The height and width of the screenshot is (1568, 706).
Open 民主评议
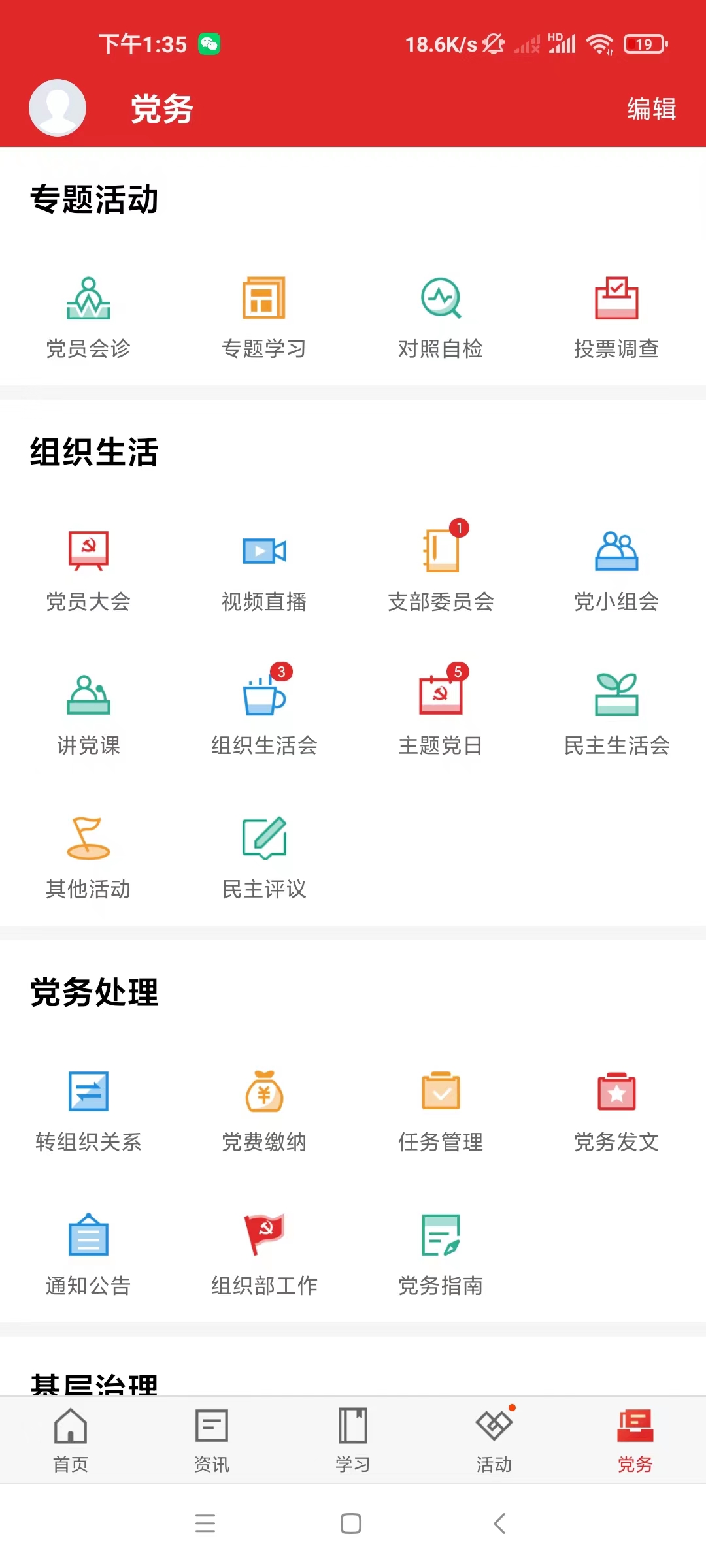[x=264, y=858]
